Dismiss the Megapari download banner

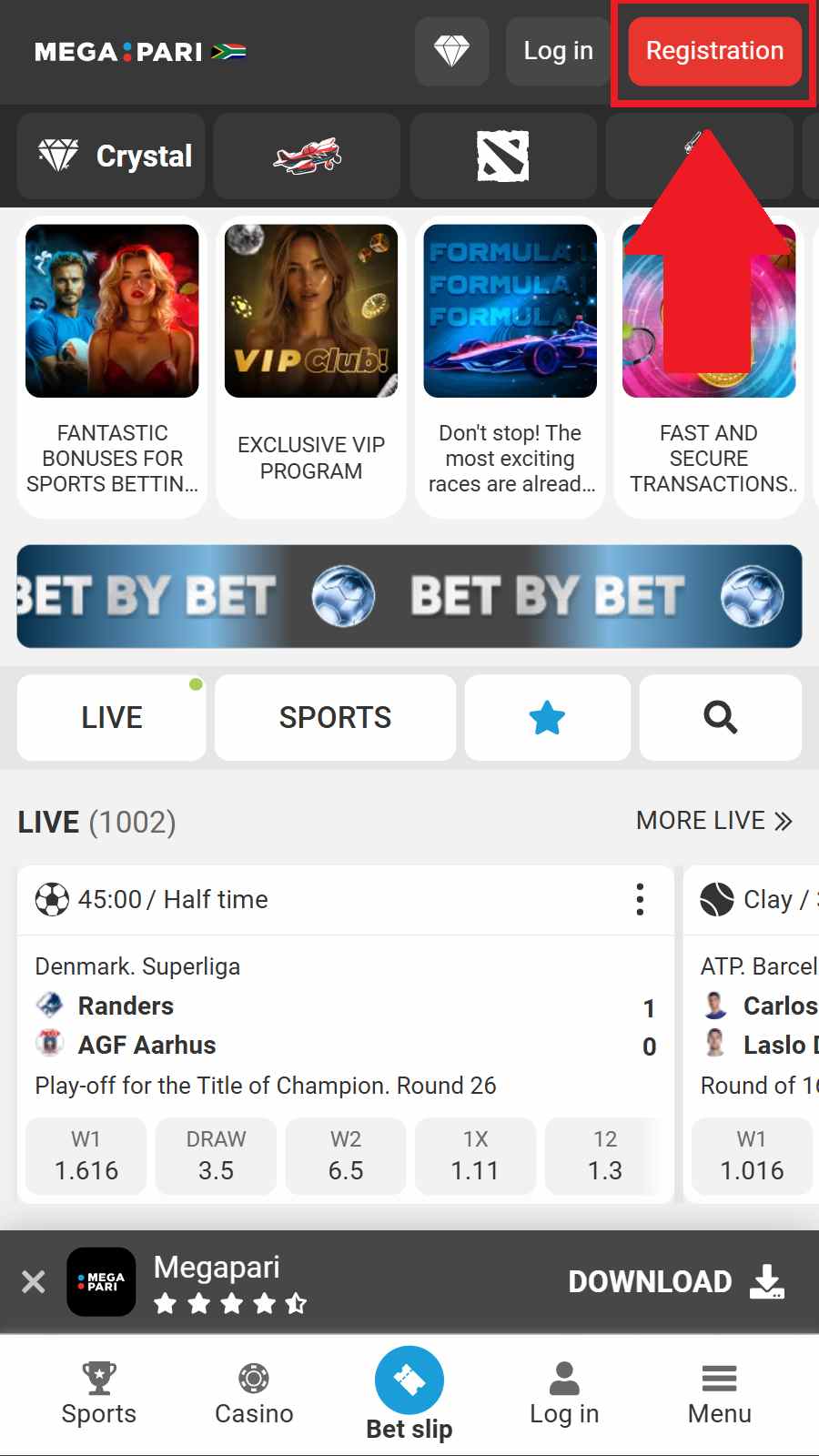[x=34, y=1282]
